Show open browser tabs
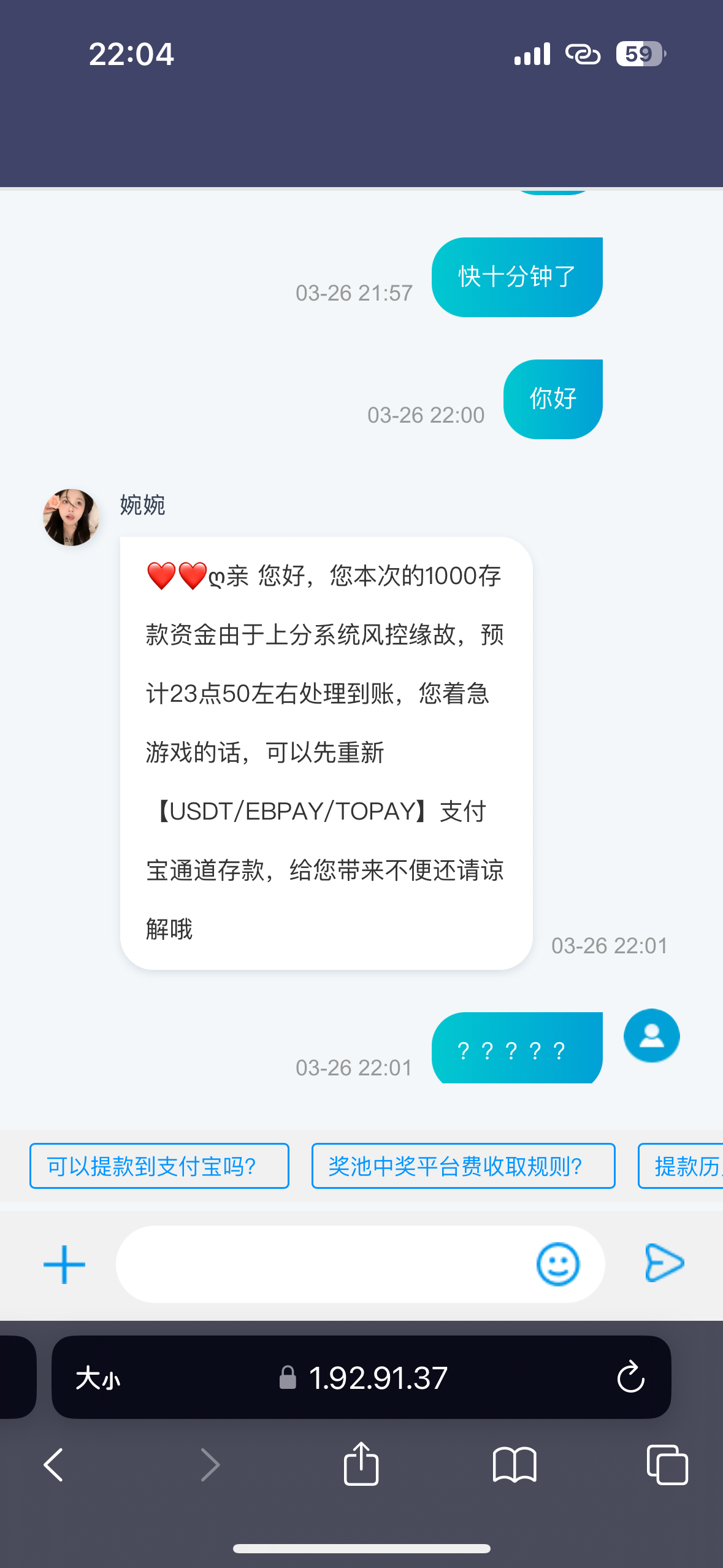The height and width of the screenshot is (1568, 723). [x=667, y=1465]
